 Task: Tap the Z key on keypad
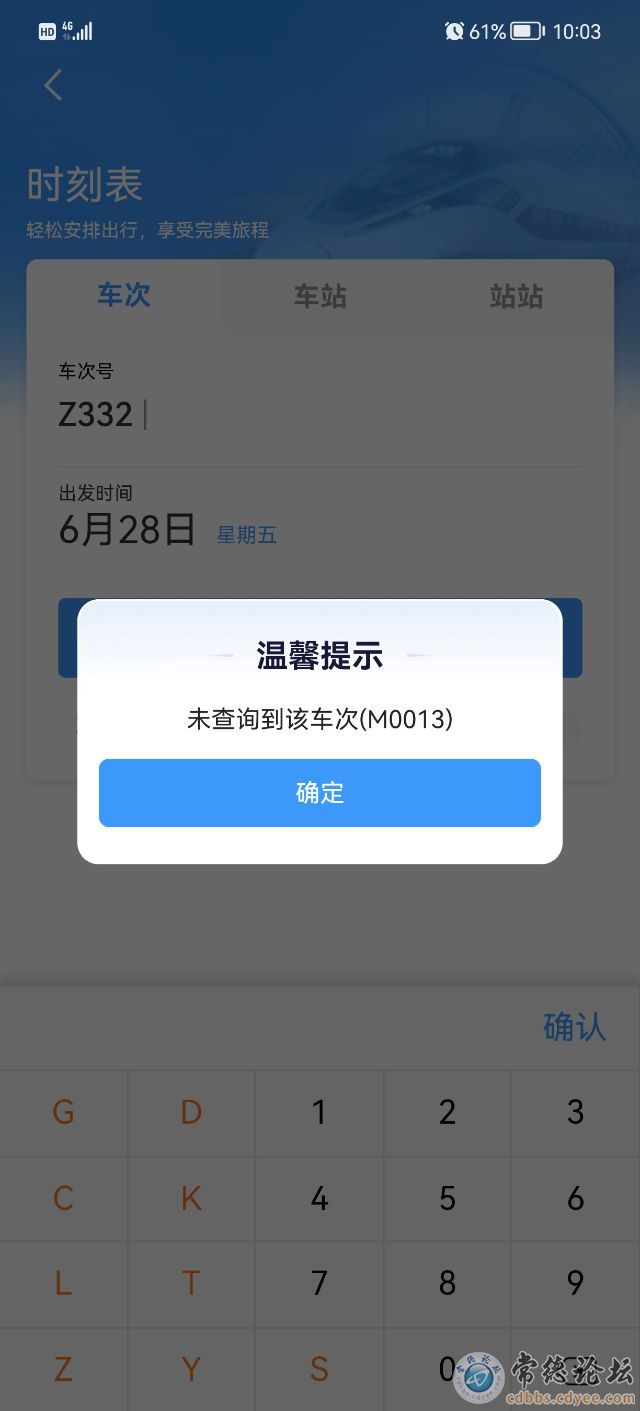click(x=63, y=1368)
